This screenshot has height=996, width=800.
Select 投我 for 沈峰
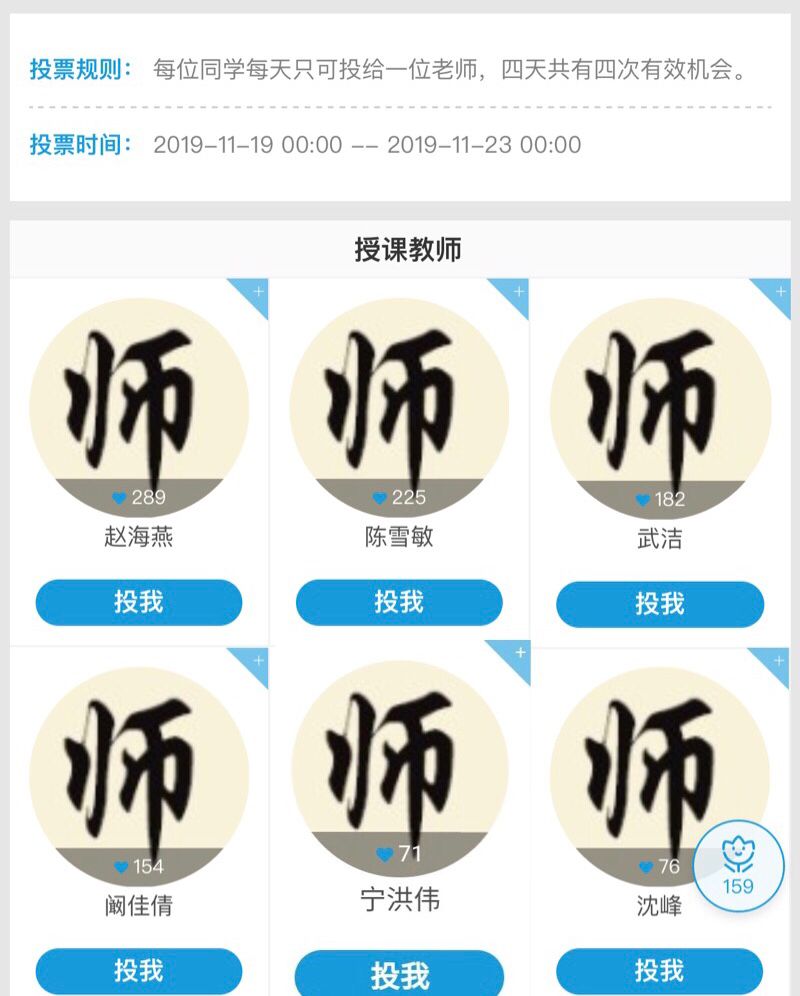tap(659, 970)
